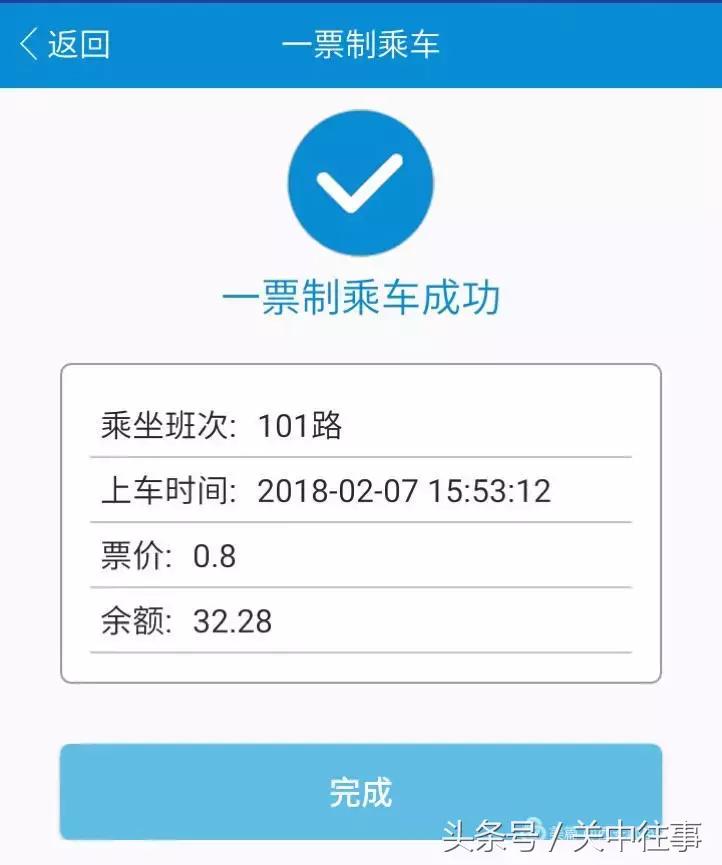Viewport: 722px width, 865px height.
Task: Tap the back chevron arrow icon
Action: point(27,43)
